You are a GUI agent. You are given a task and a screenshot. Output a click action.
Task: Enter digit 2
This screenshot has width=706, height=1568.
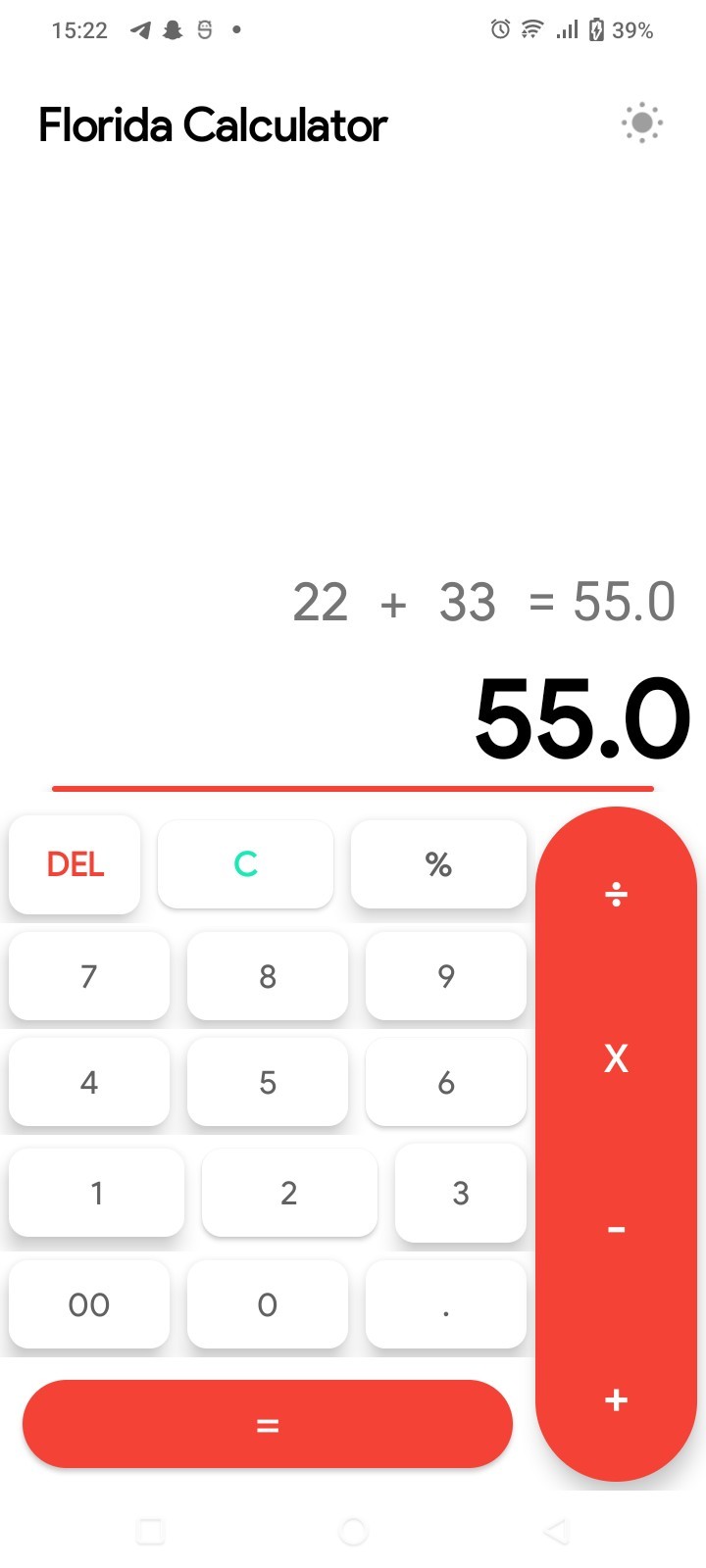289,1193
